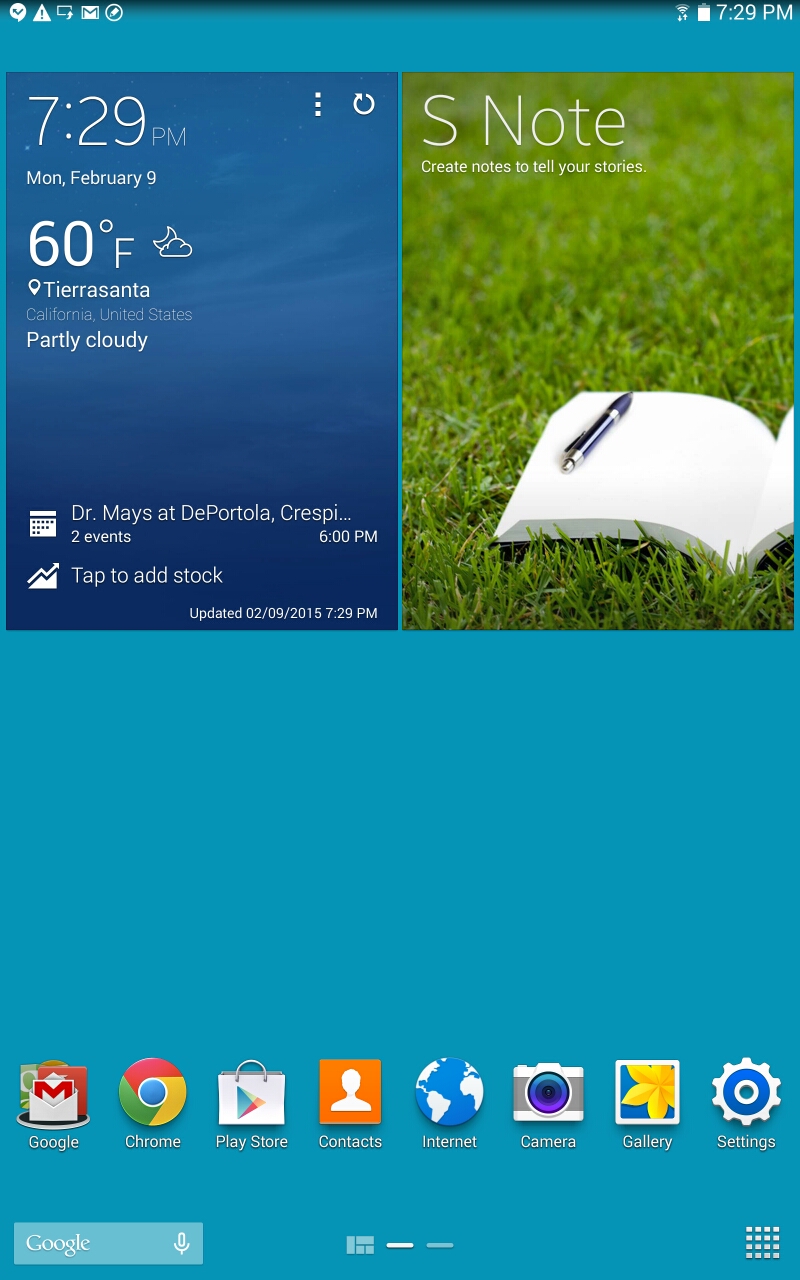Open the Camera app
This screenshot has width=800, height=1280.
tap(548, 1105)
